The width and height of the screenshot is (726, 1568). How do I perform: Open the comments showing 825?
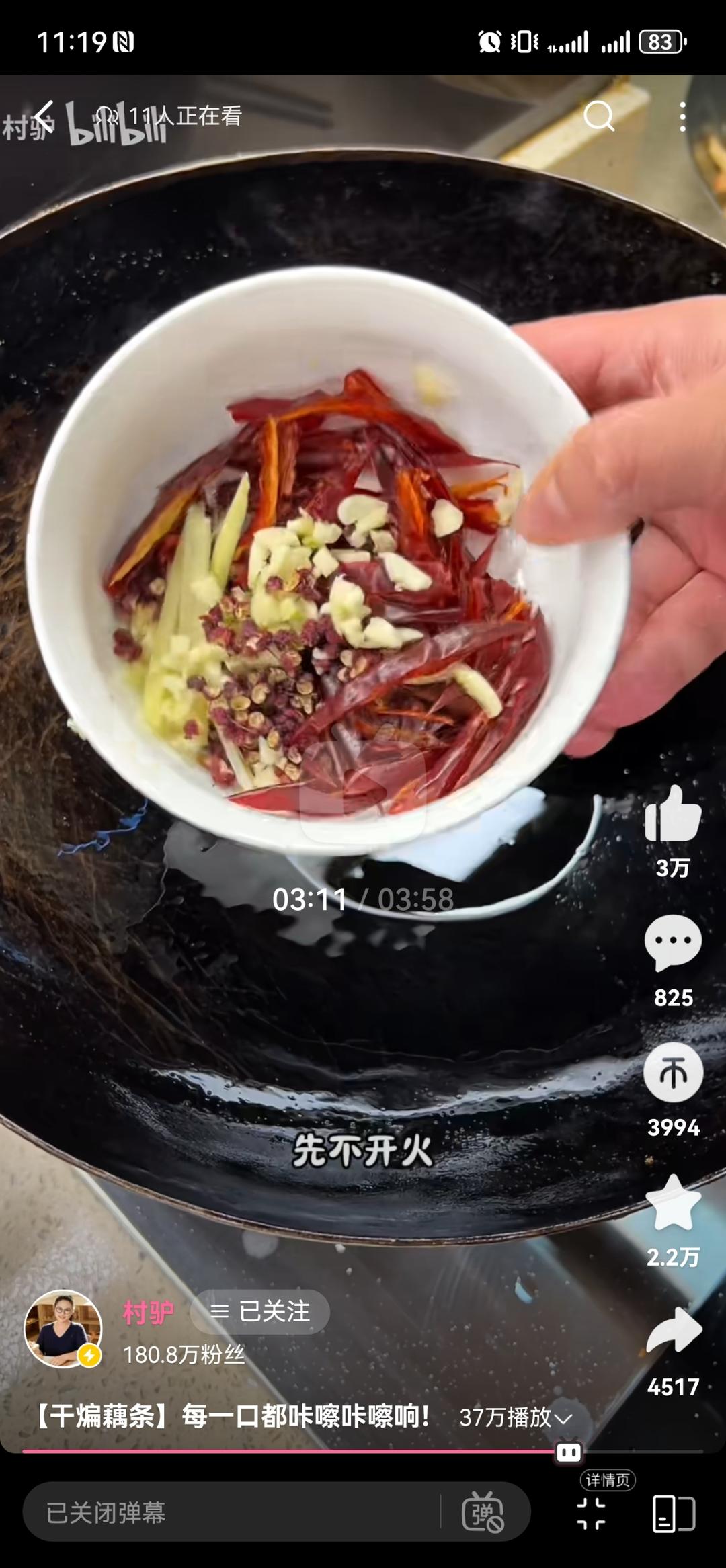[672, 943]
